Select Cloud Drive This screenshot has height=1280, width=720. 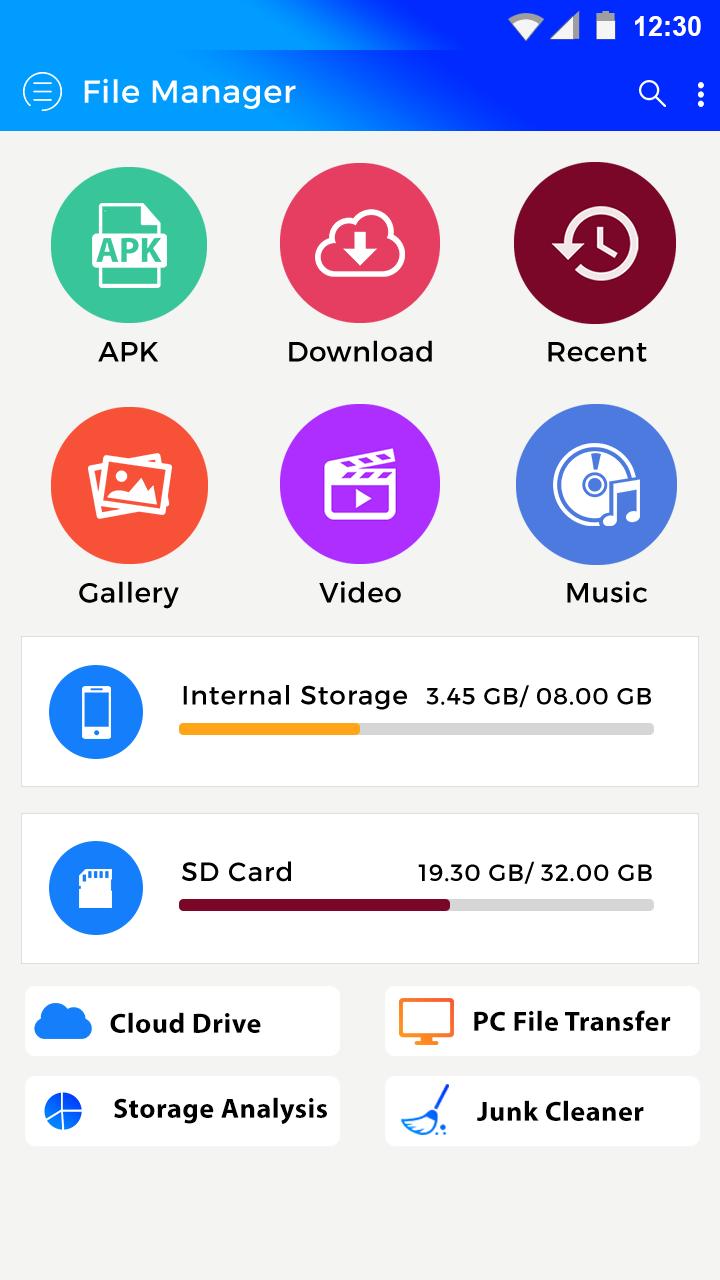[182, 1021]
